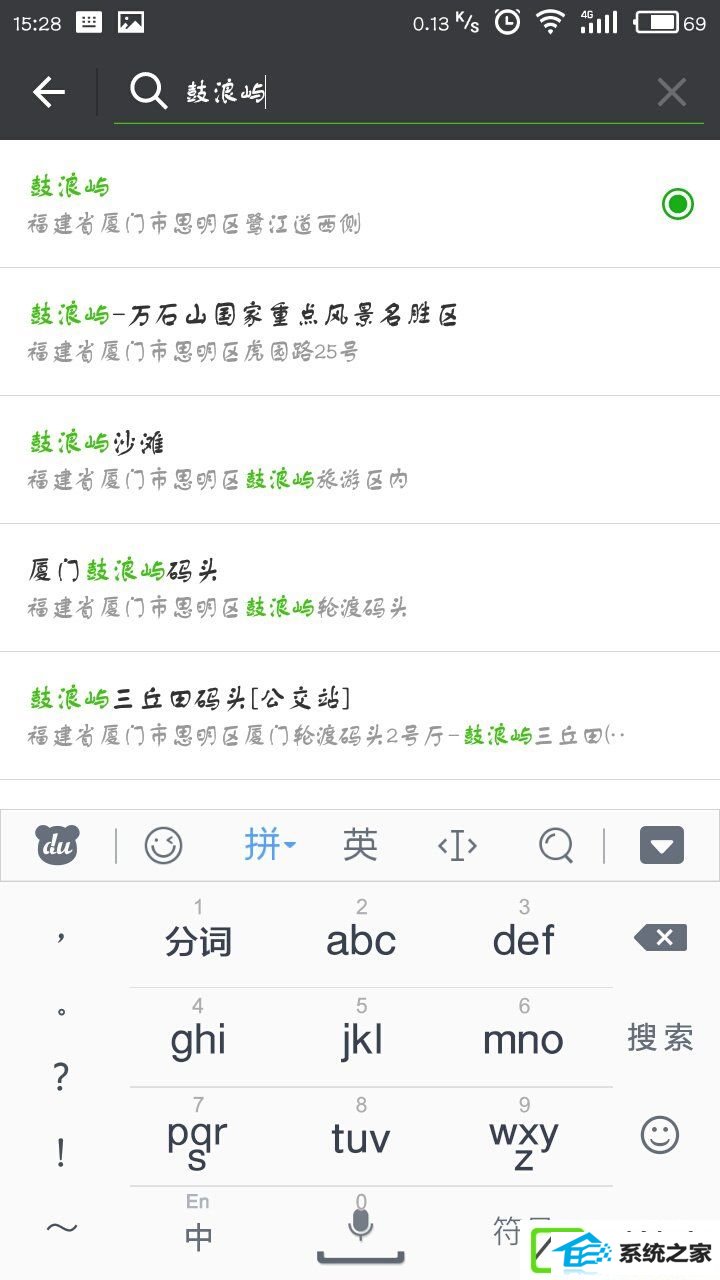This screenshot has height=1280, width=720.
Task: Select the 鼓浪屿 radio button
Action: (x=677, y=204)
